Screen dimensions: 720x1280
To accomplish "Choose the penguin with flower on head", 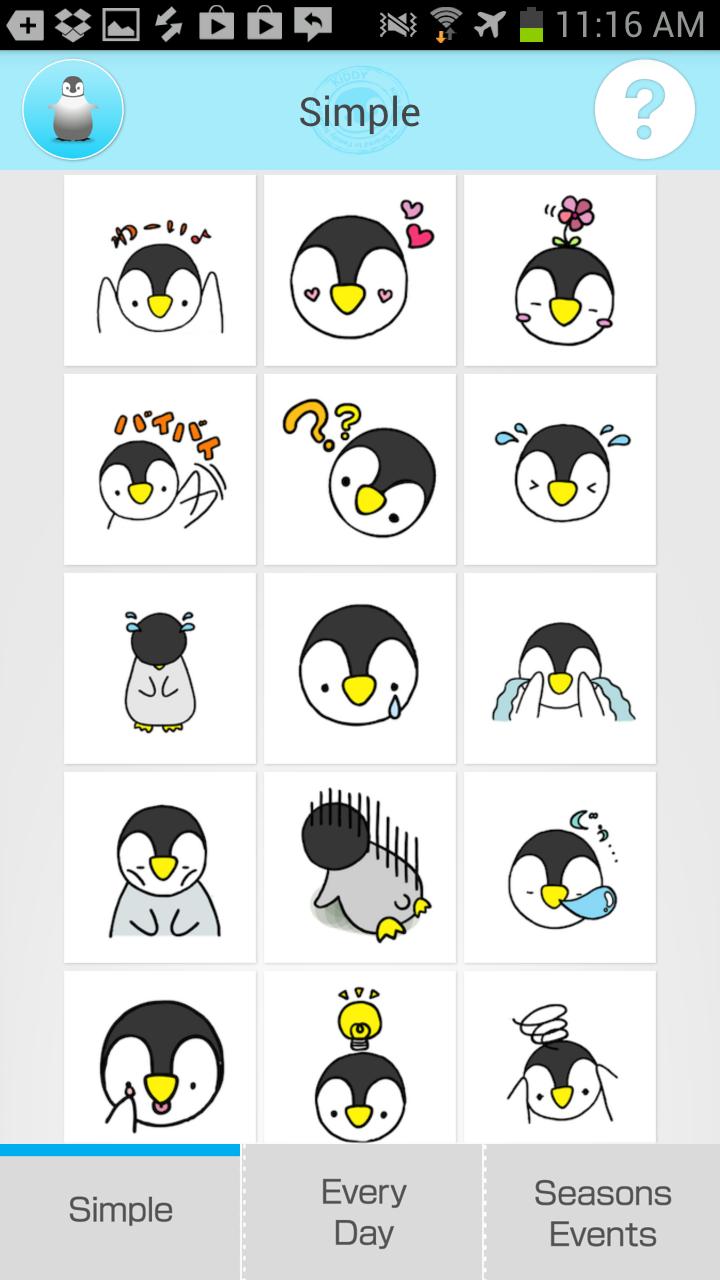I will coord(560,270).
